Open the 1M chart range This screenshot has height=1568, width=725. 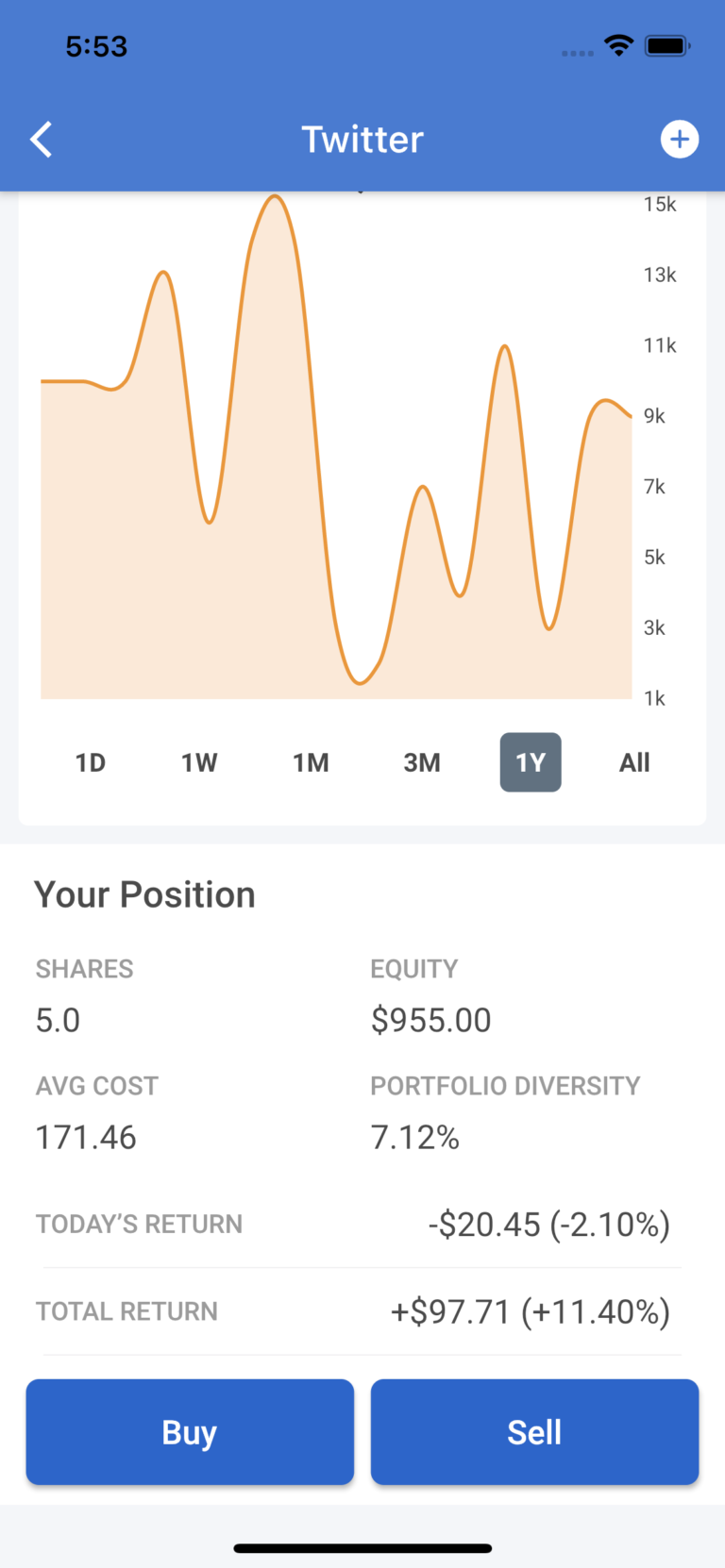pos(311,762)
